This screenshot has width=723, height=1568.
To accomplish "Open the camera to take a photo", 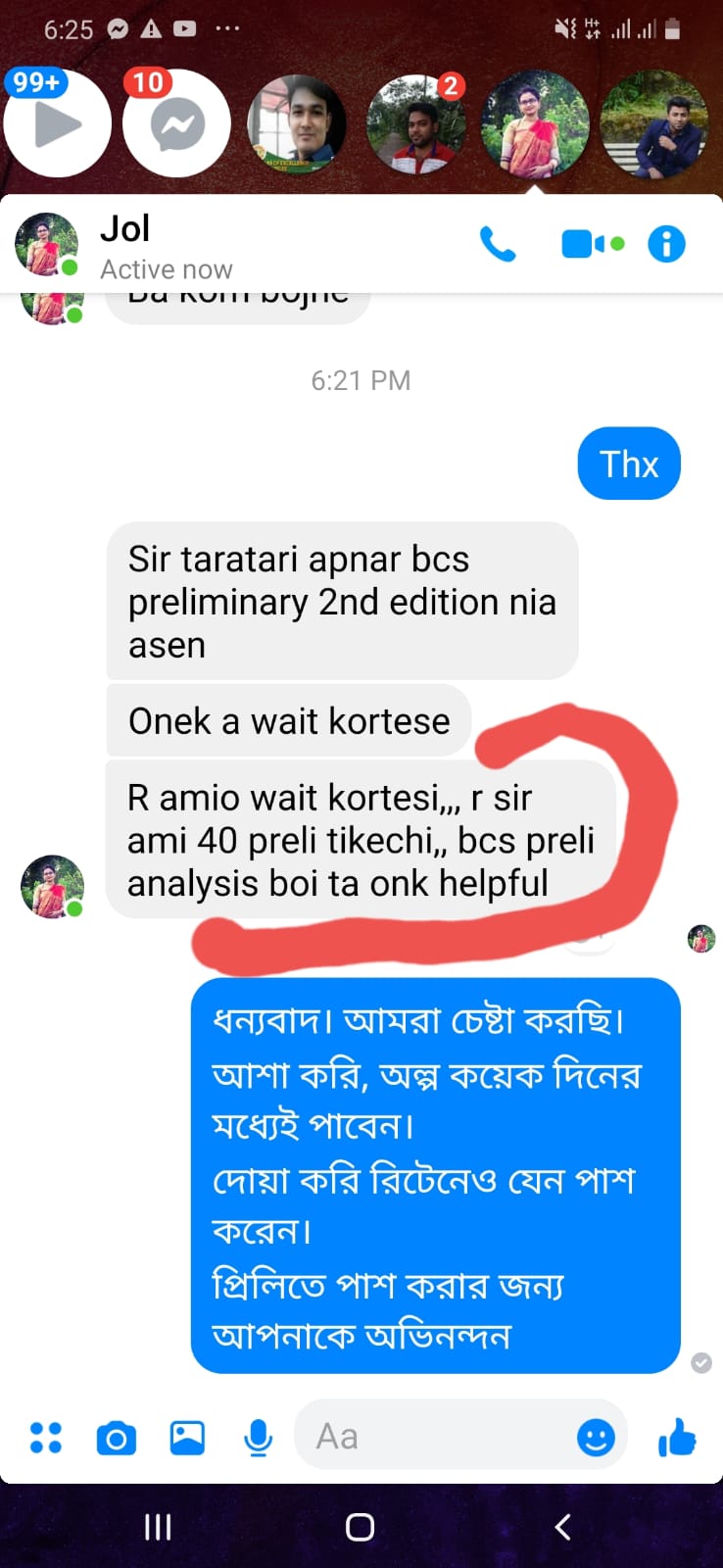I will coord(117,1438).
